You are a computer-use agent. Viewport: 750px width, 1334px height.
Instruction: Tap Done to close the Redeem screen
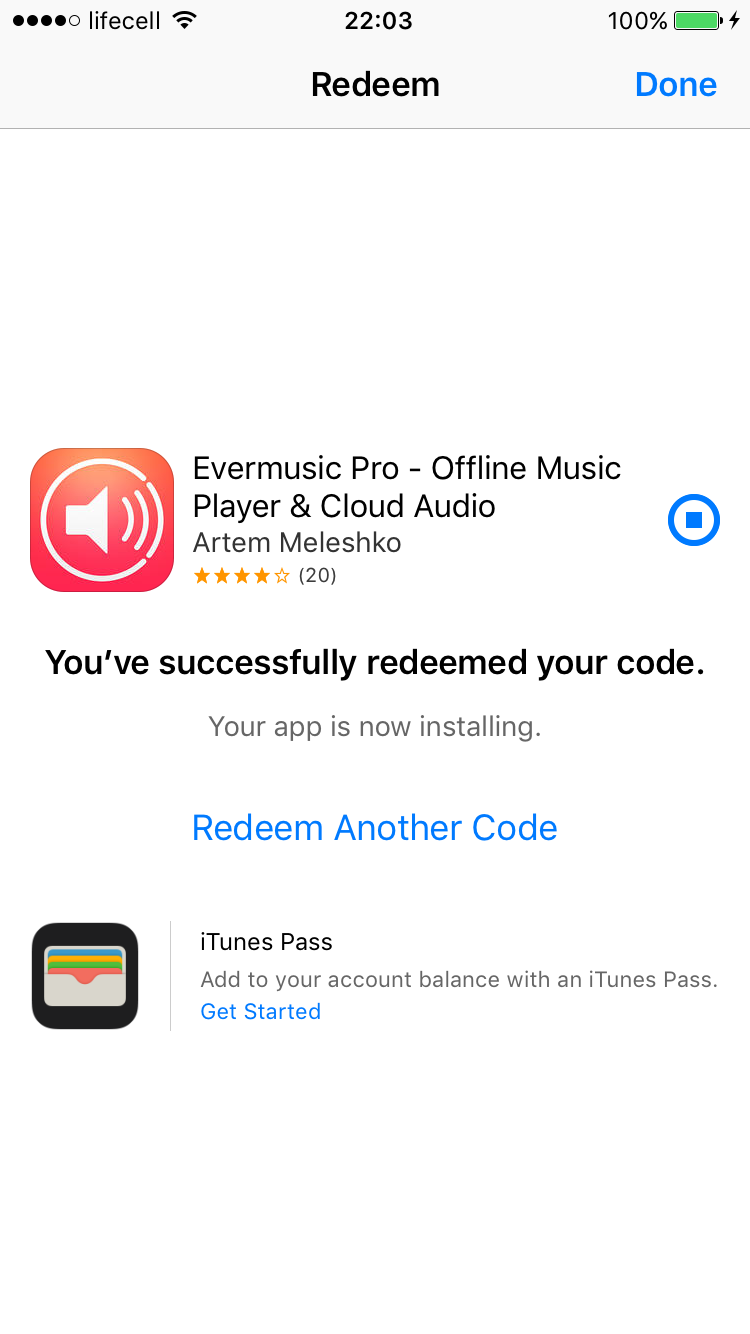(x=676, y=84)
